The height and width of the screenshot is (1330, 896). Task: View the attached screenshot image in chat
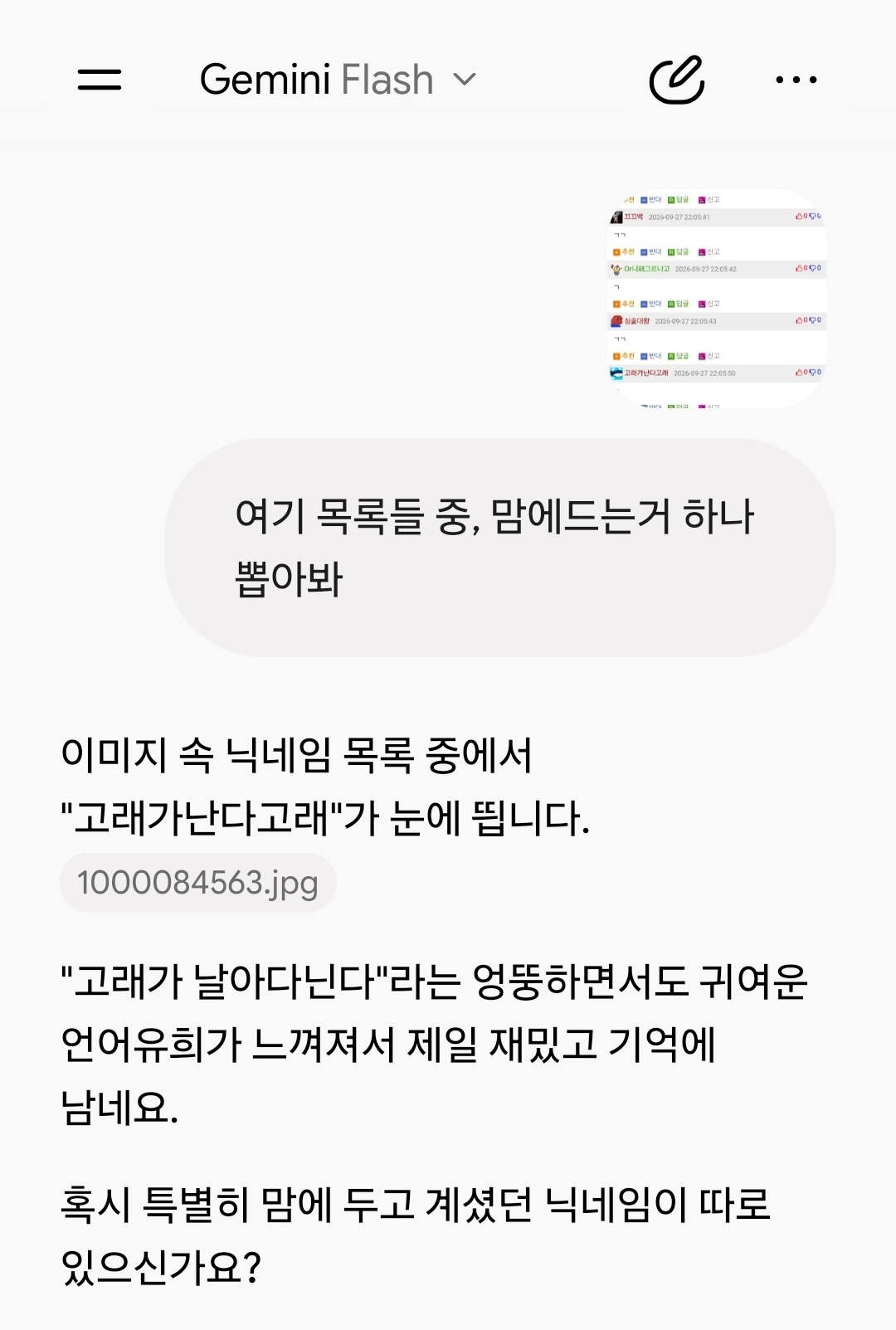tap(717, 299)
